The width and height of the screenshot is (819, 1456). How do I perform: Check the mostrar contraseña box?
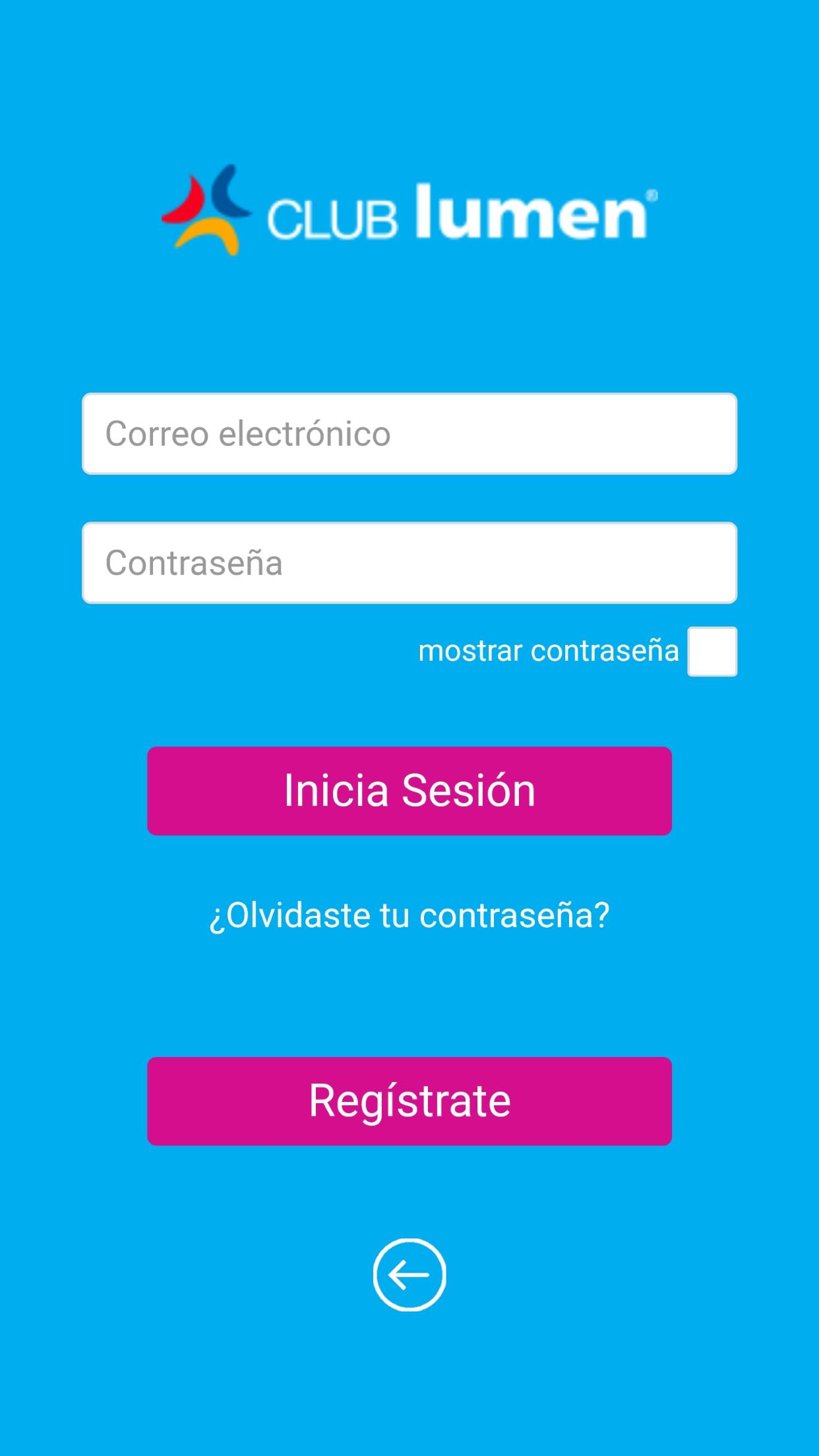(712, 652)
